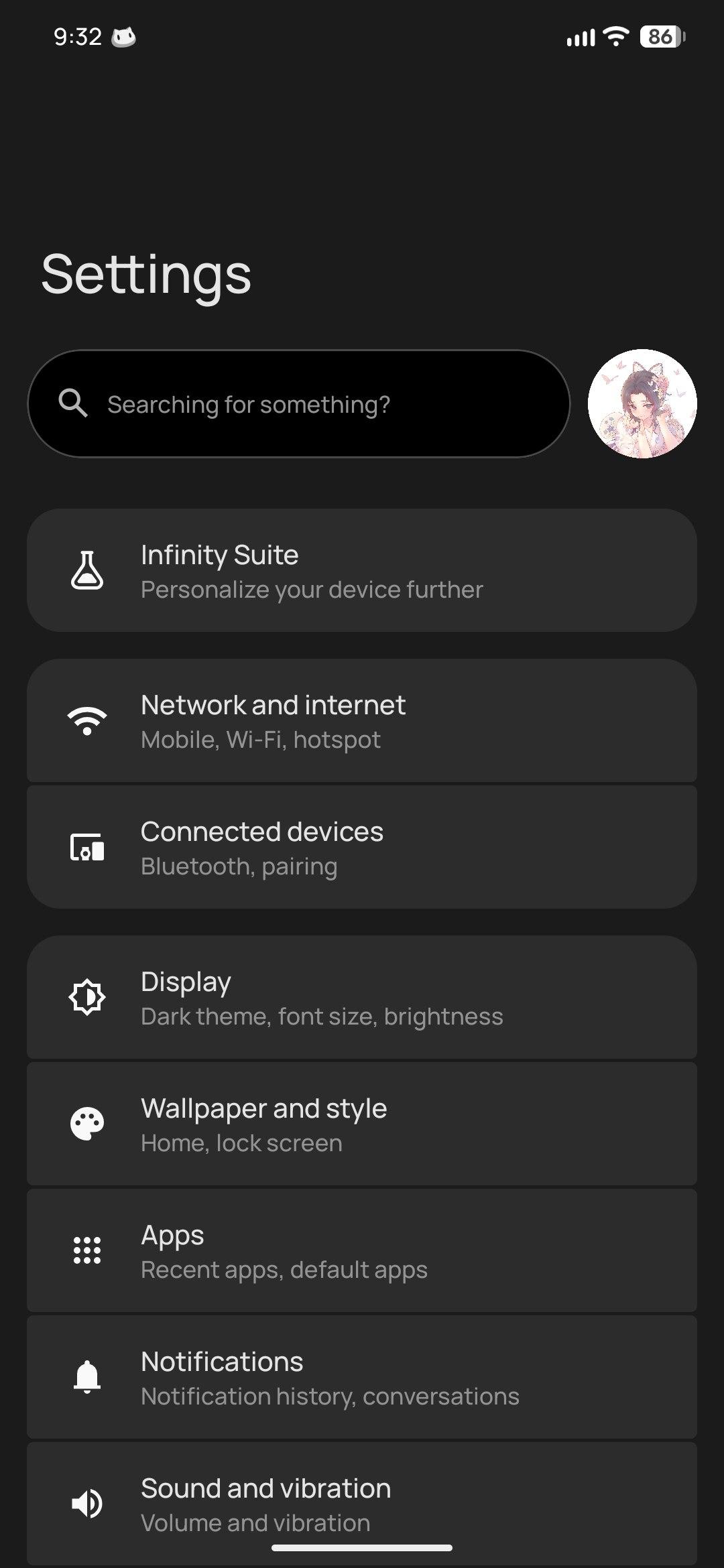Open the profile avatar picture
724x1568 pixels.
pyautogui.click(x=642, y=404)
